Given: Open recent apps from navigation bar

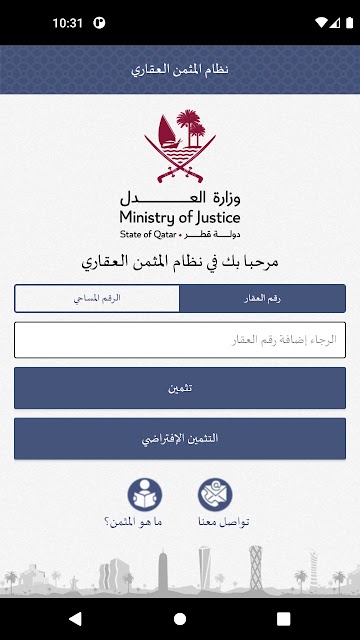Looking at the screenshot, I should (x=284, y=619).
